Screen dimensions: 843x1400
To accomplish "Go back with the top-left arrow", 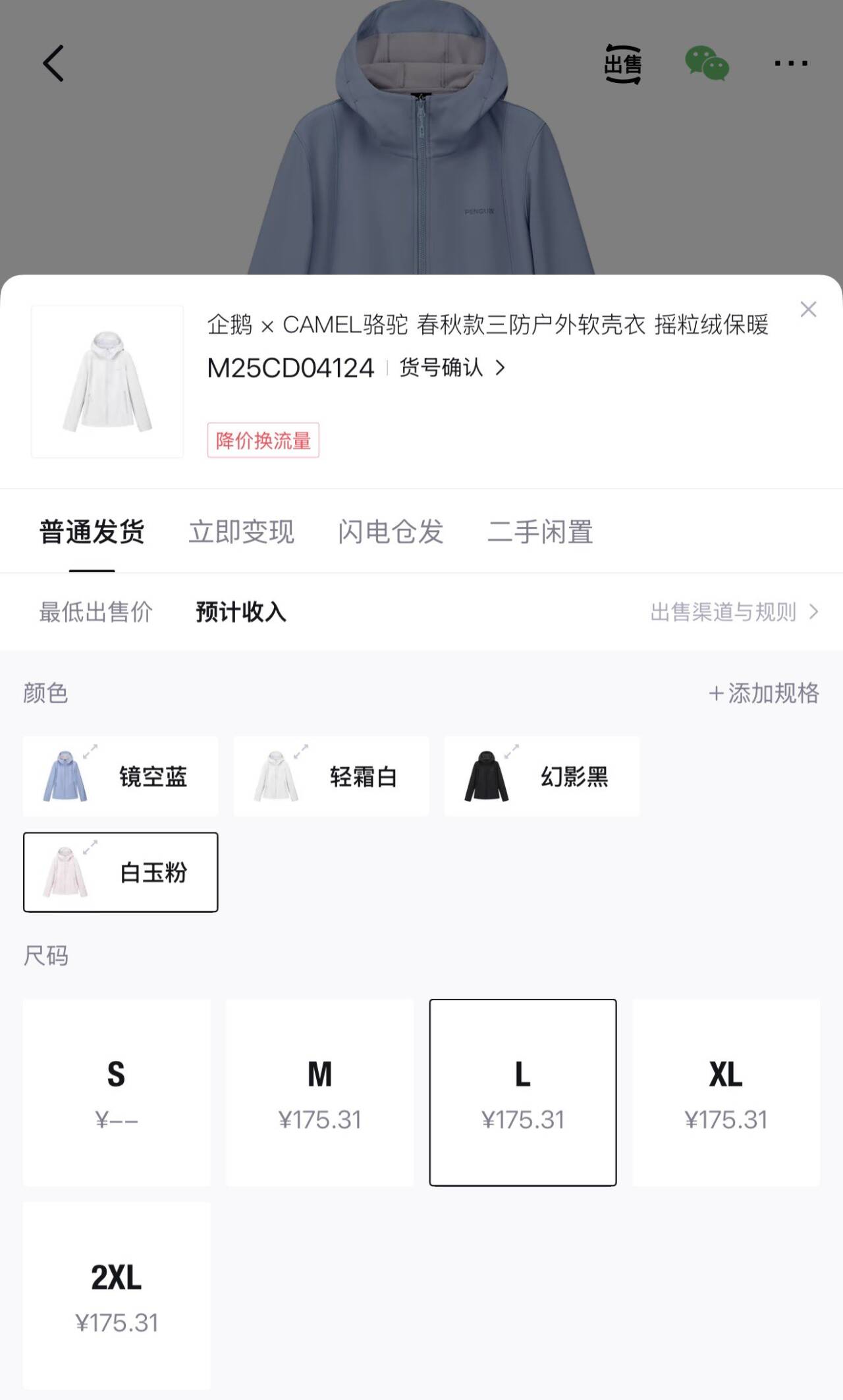I will (54, 63).
